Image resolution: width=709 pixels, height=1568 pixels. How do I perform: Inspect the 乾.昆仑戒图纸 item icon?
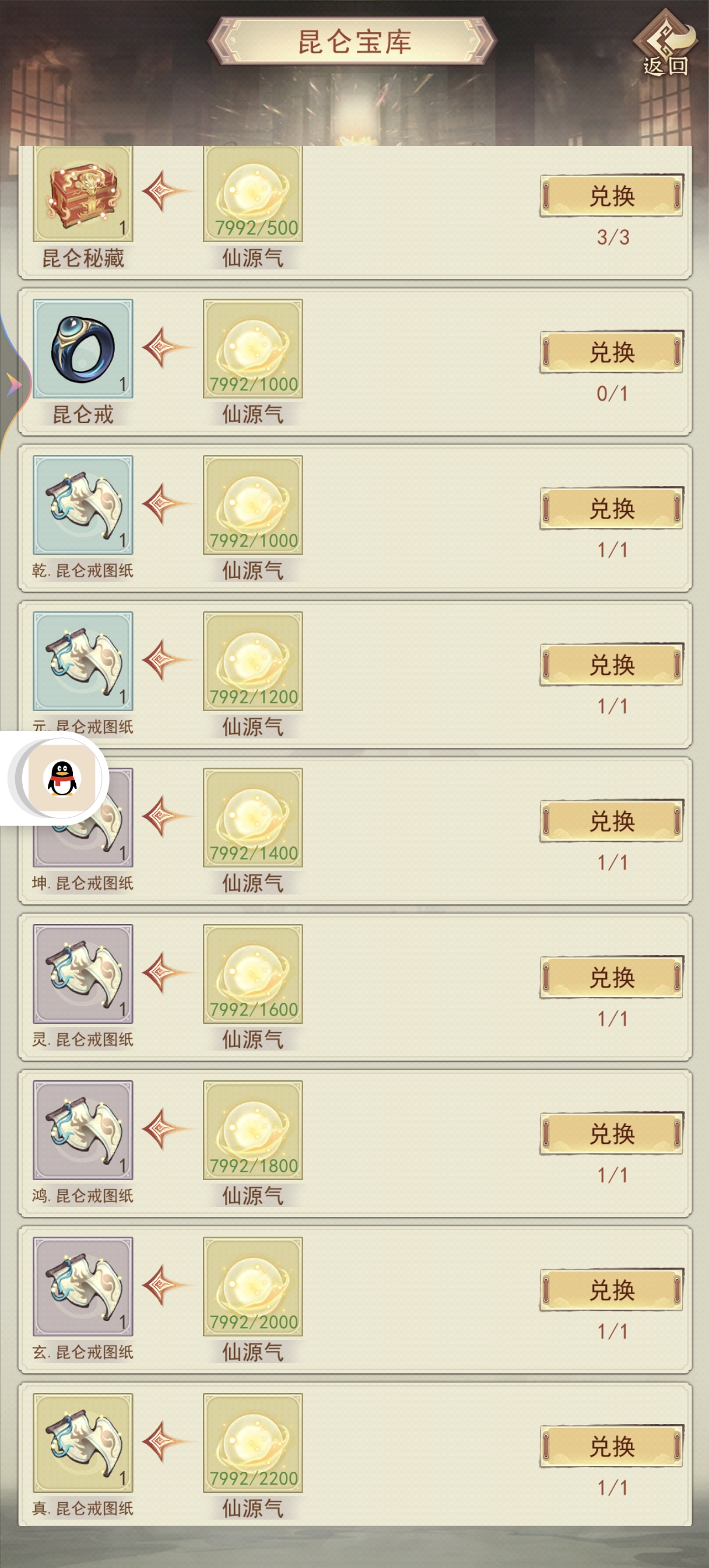click(x=83, y=505)
